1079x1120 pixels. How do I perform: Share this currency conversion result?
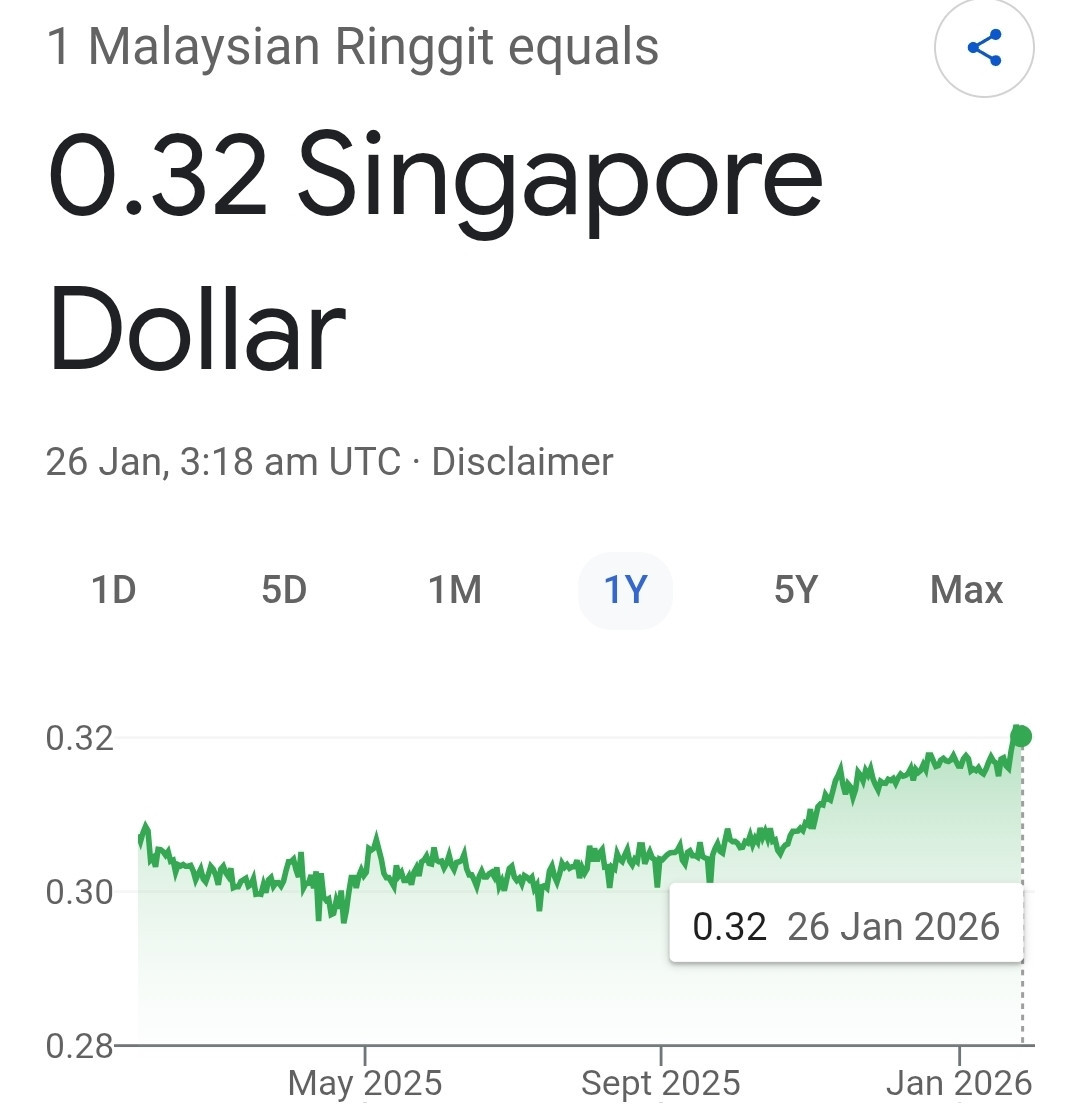point(984,47)
